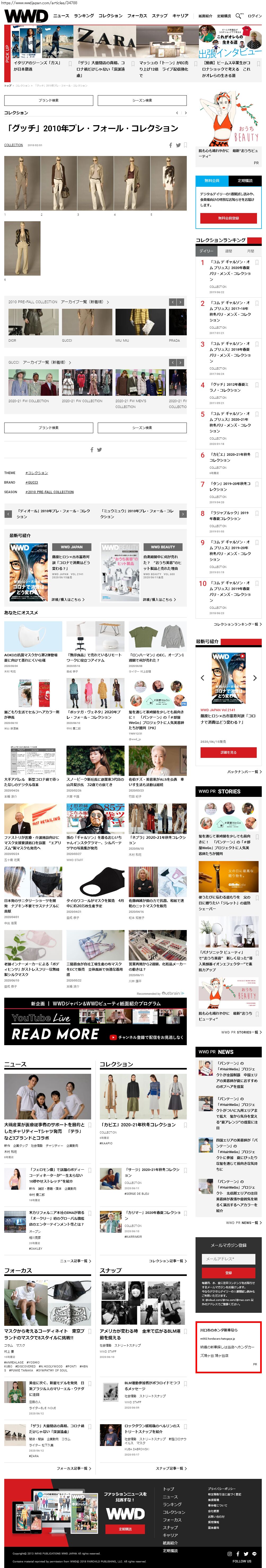Tap 詳細を見る under the latest issue
The image size is (266, 1568).
coord(228,752)
